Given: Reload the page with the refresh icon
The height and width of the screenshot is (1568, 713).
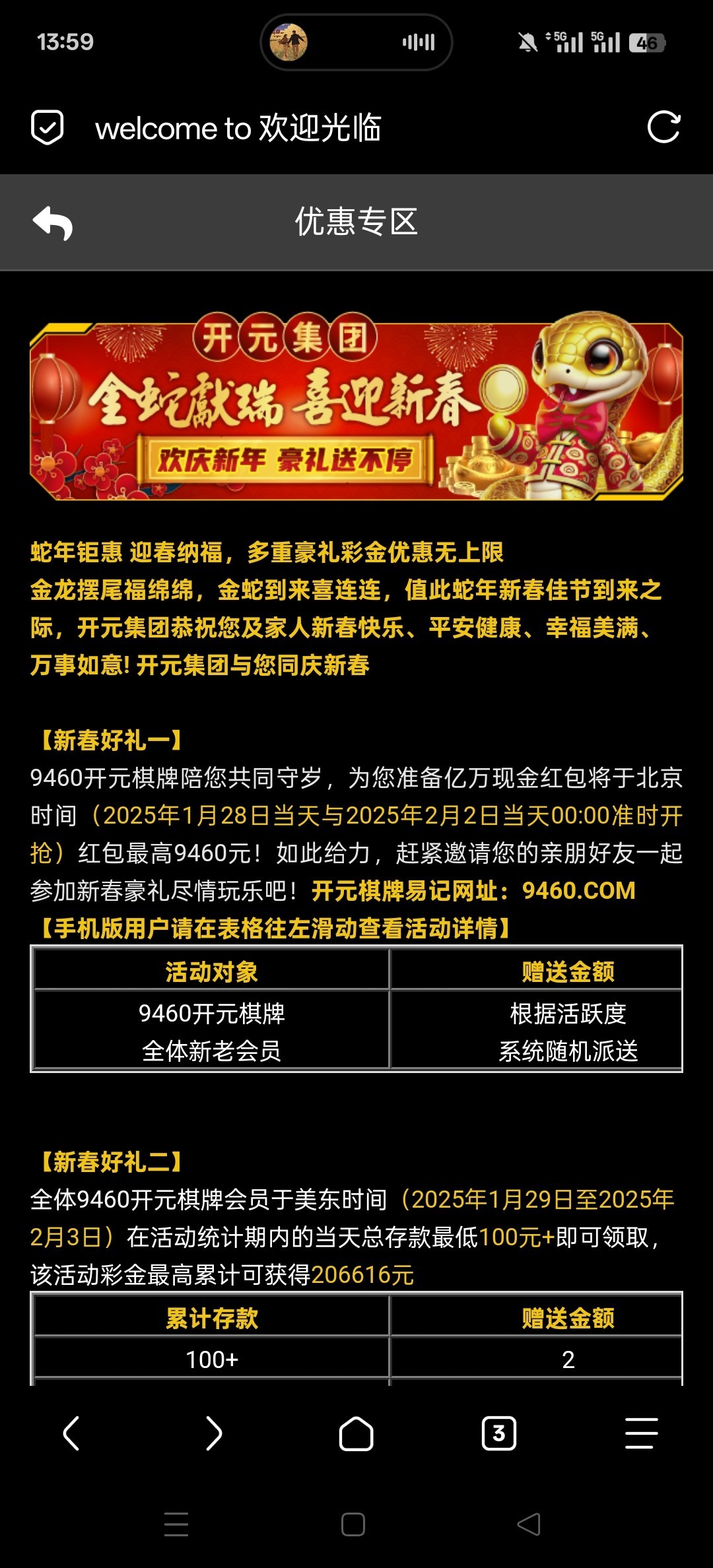Looking at the screenshot, I should (663, 127).
